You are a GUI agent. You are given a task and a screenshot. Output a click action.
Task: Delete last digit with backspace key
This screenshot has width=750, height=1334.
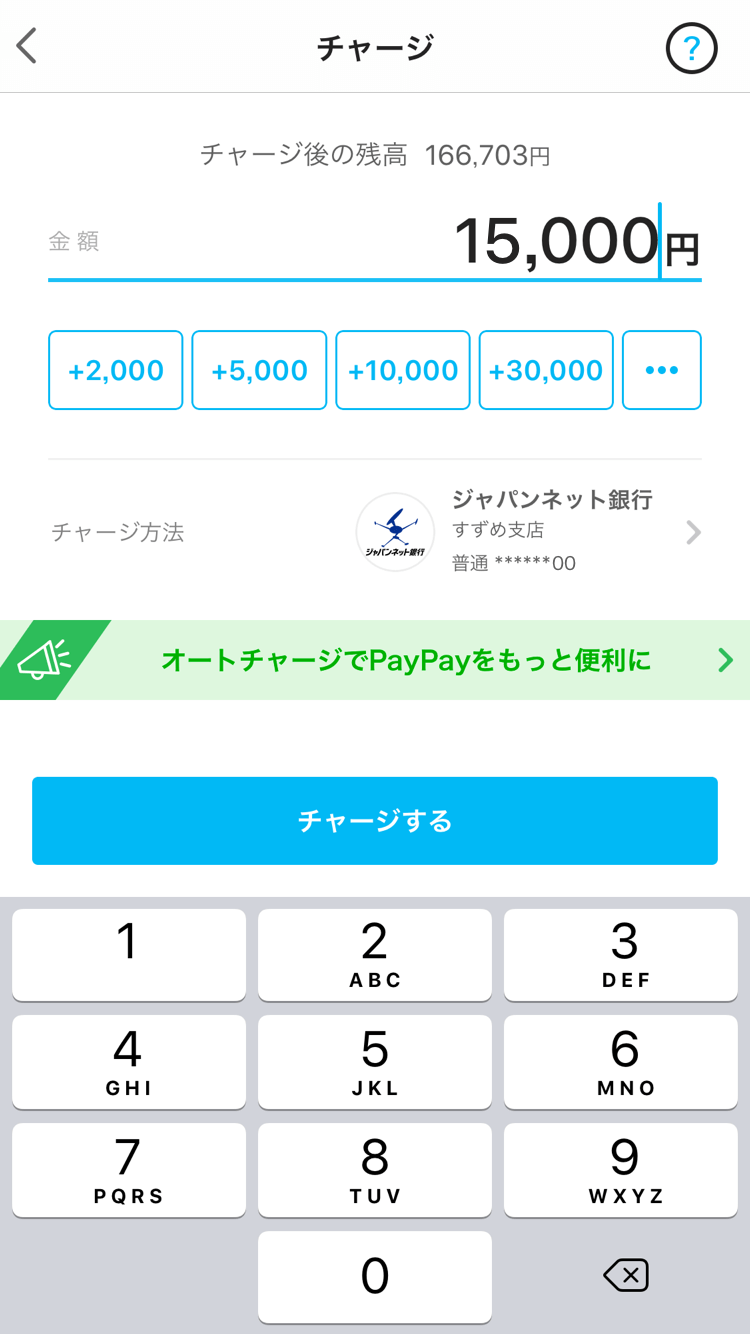(x=626, y=1275)
